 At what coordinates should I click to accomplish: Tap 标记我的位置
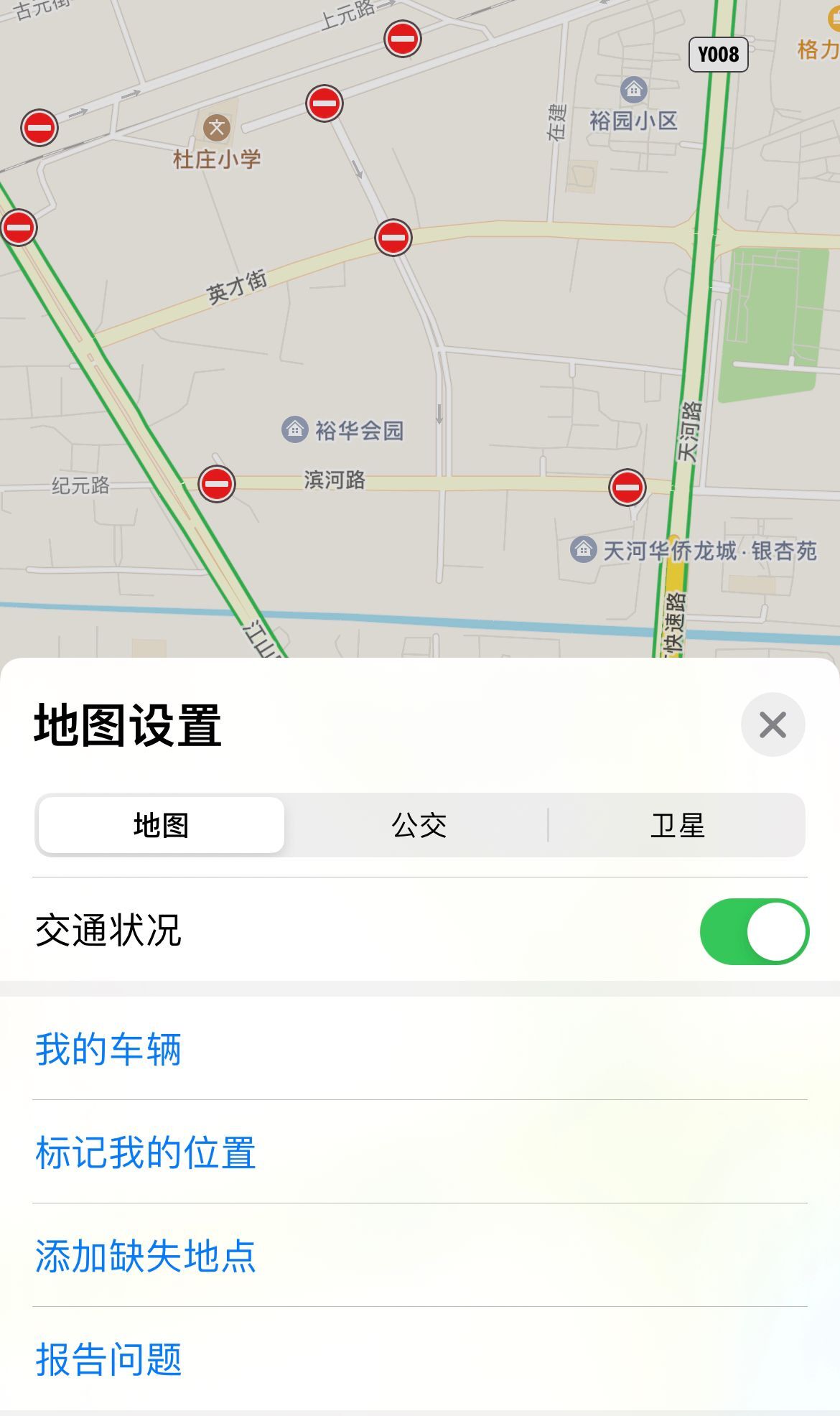(x=146, y=1152)
